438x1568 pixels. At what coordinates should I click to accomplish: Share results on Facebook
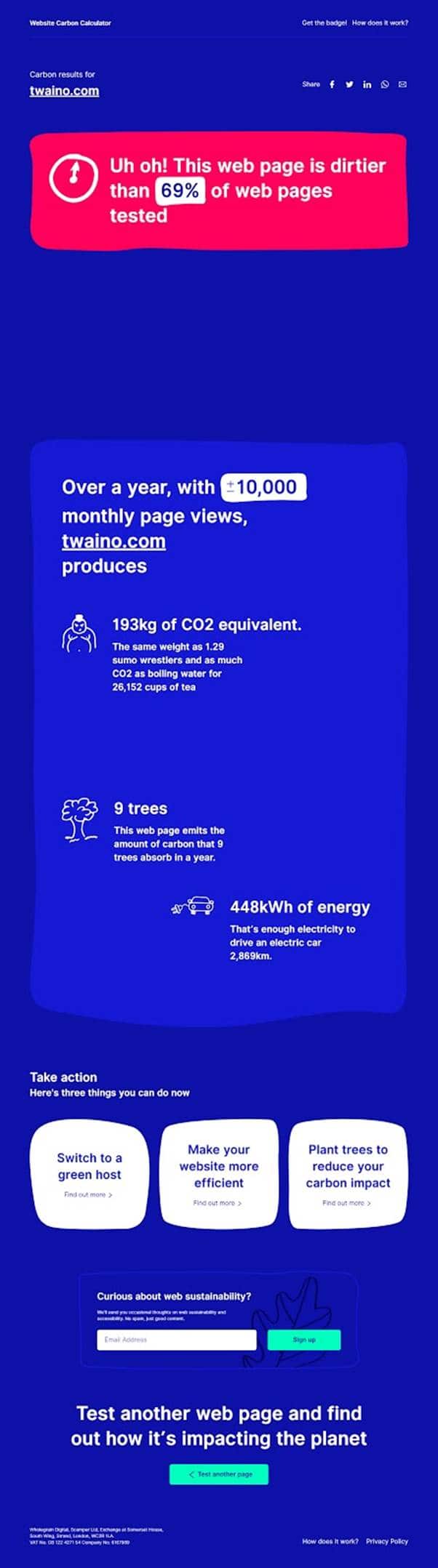(x=332, y=84)
